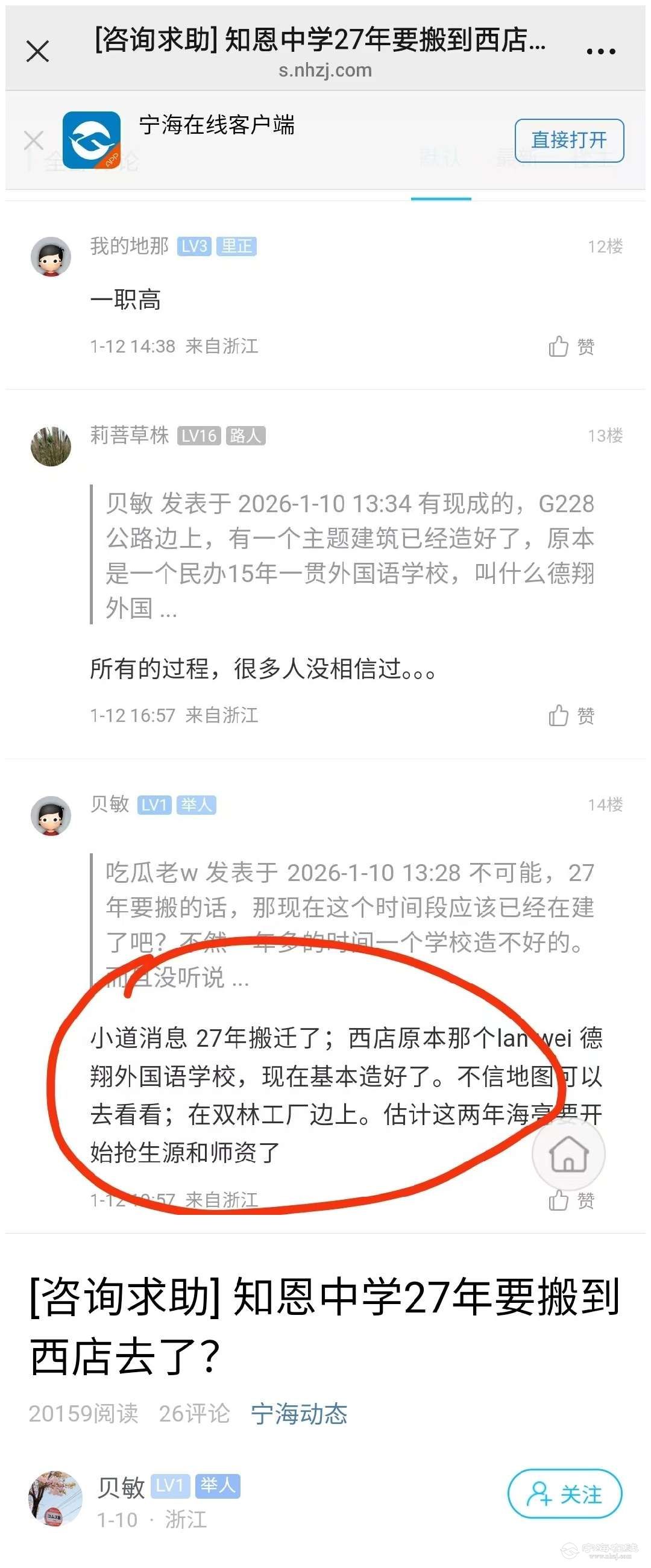Like 莉菩草株's reply on floor 13
Image resolution: width=651 pixels, height=1568 pixels.
tap(571, 716)
